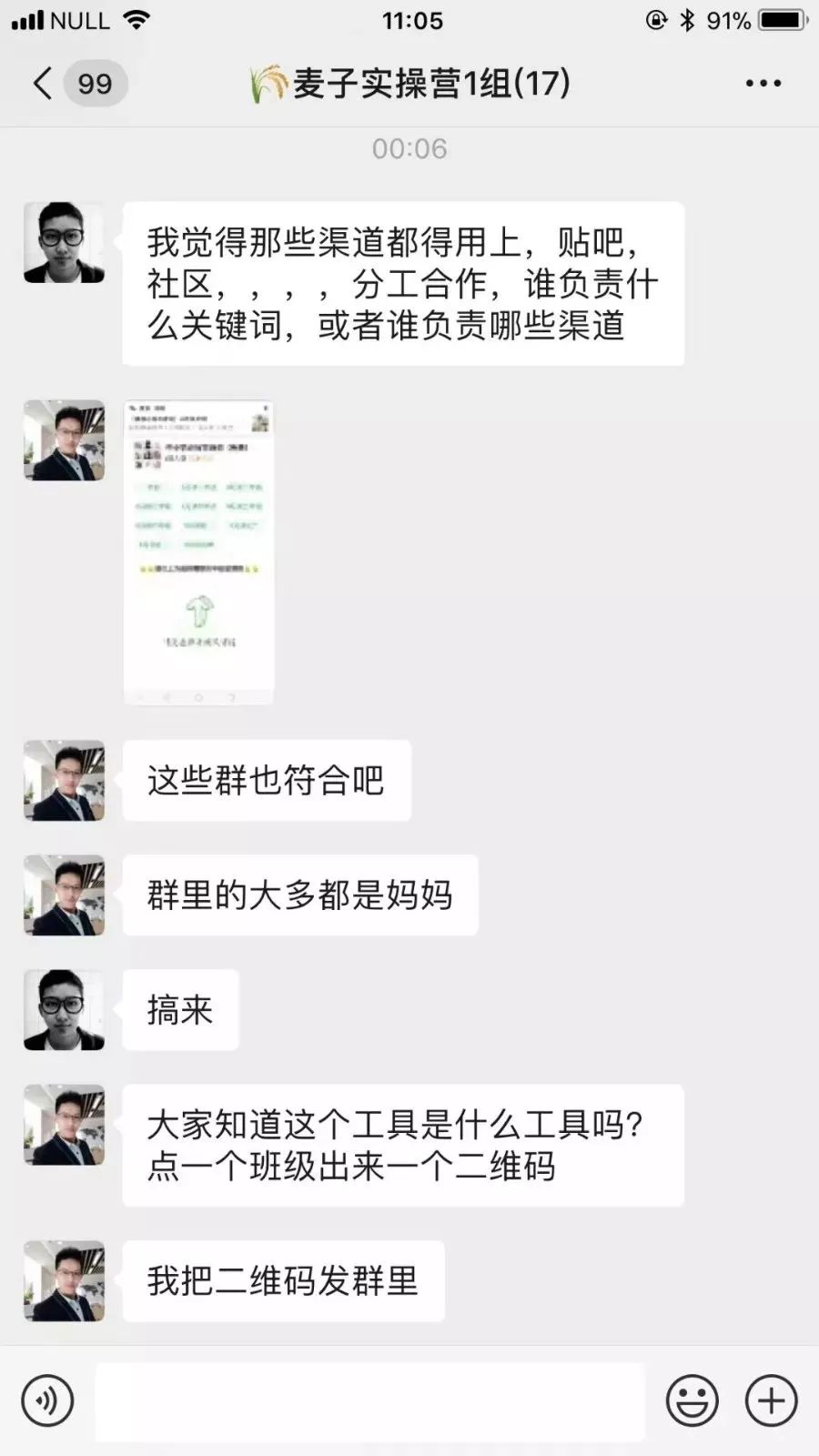This screenshot has height=1456, width=819.
Task: Tap avatar next to 这些群也符合吧
Action: point(64,781)
